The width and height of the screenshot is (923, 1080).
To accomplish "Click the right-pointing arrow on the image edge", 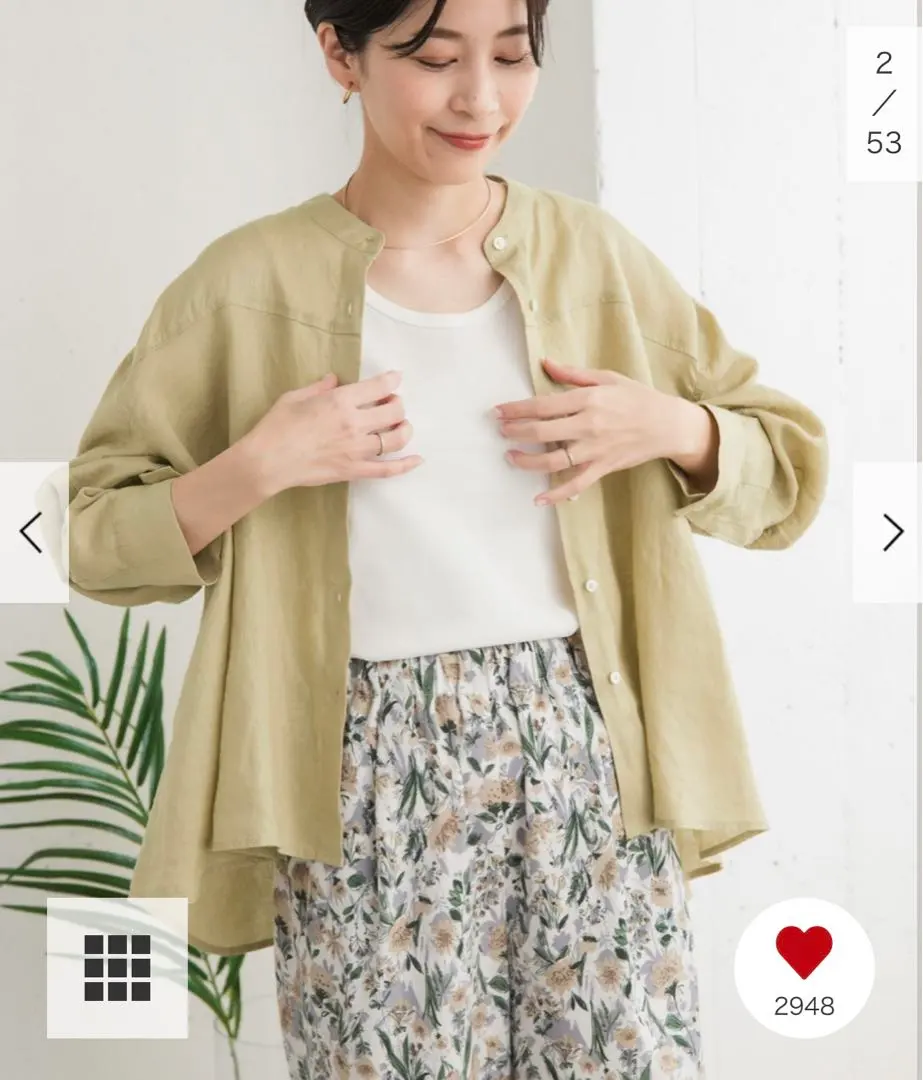I will 893,531.
